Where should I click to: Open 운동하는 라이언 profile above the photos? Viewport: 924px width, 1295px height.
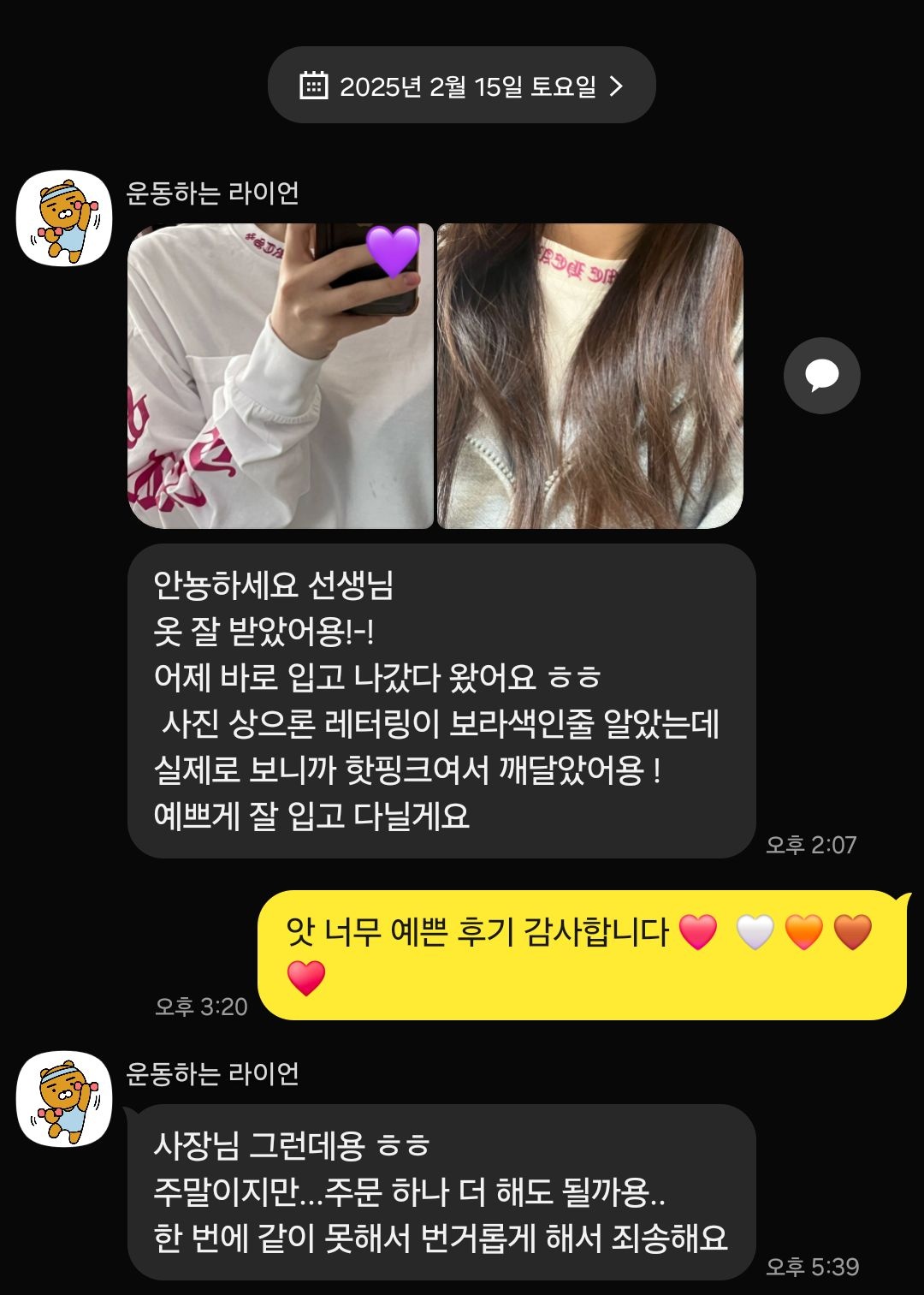[x=64, y=217]
